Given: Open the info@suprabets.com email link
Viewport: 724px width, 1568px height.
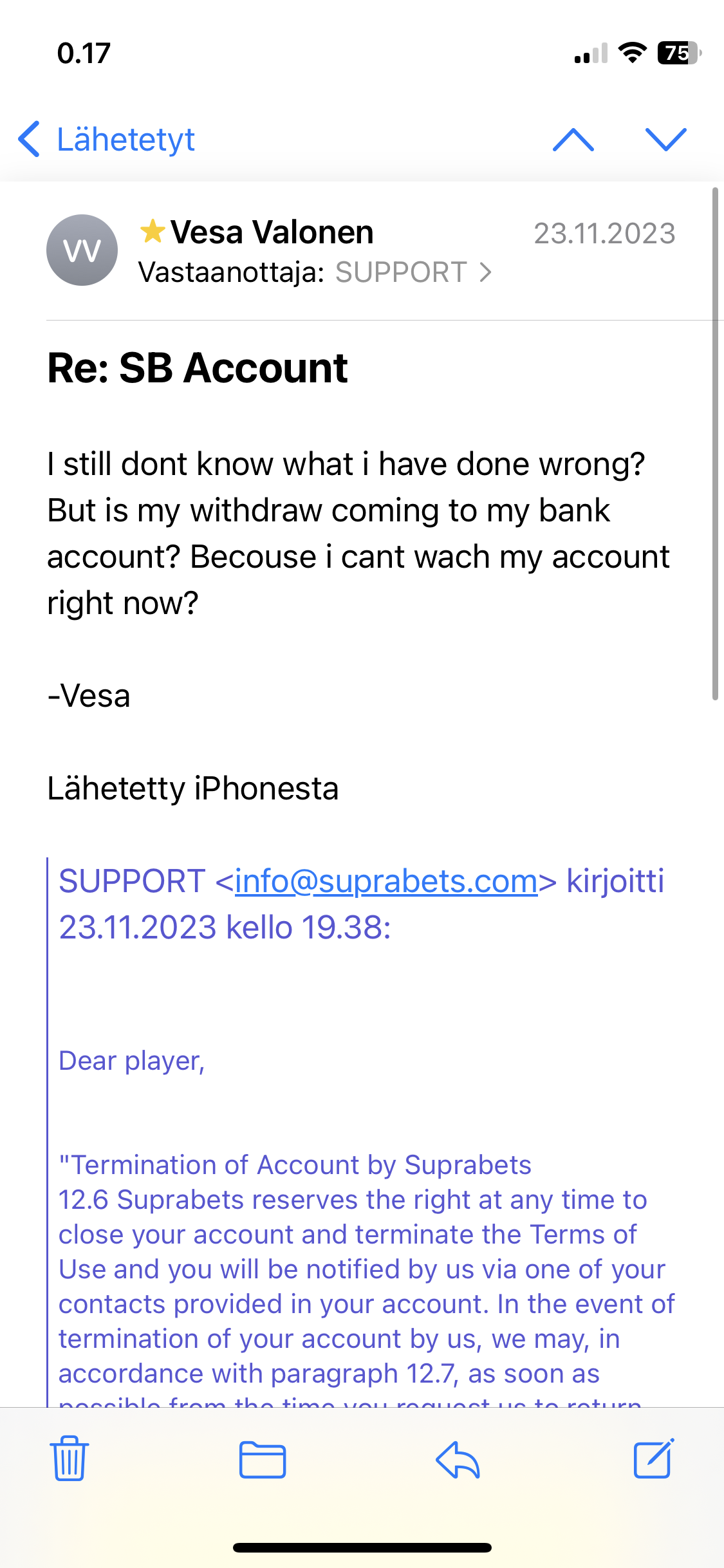Looking at the screenshot, I should point(386,882).
